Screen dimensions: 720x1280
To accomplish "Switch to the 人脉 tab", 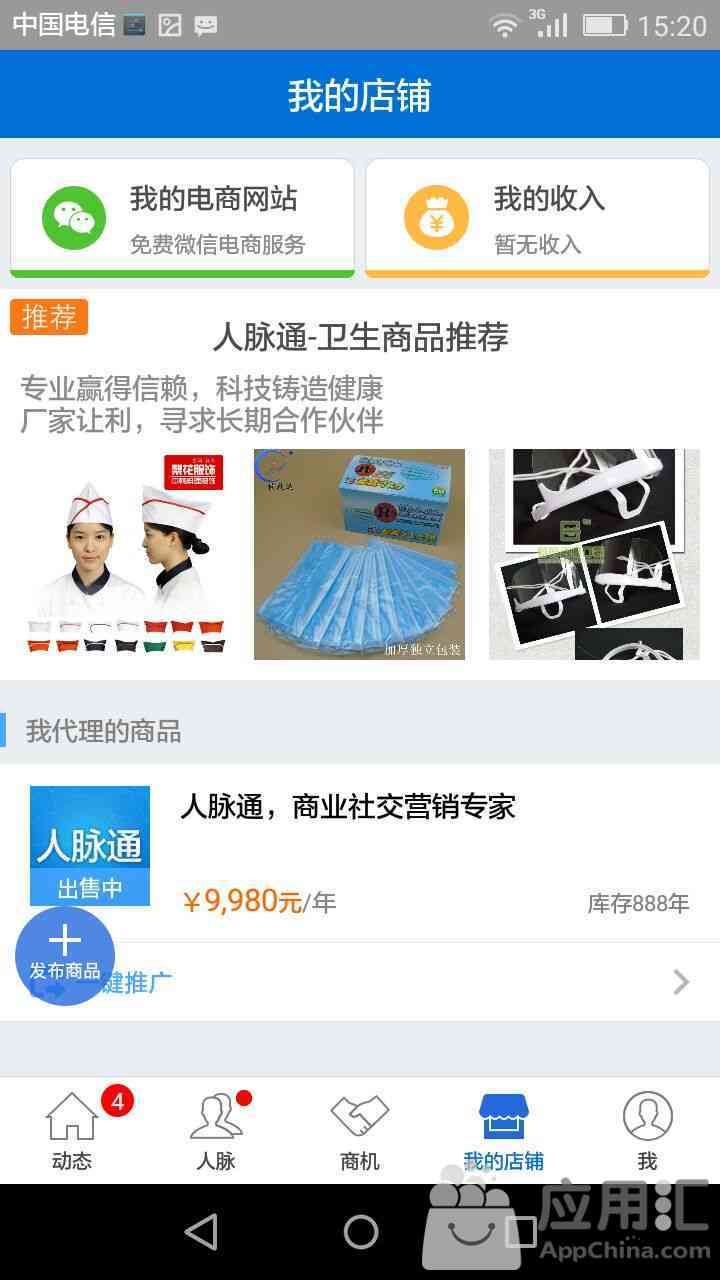I will tap(216, 1132).
